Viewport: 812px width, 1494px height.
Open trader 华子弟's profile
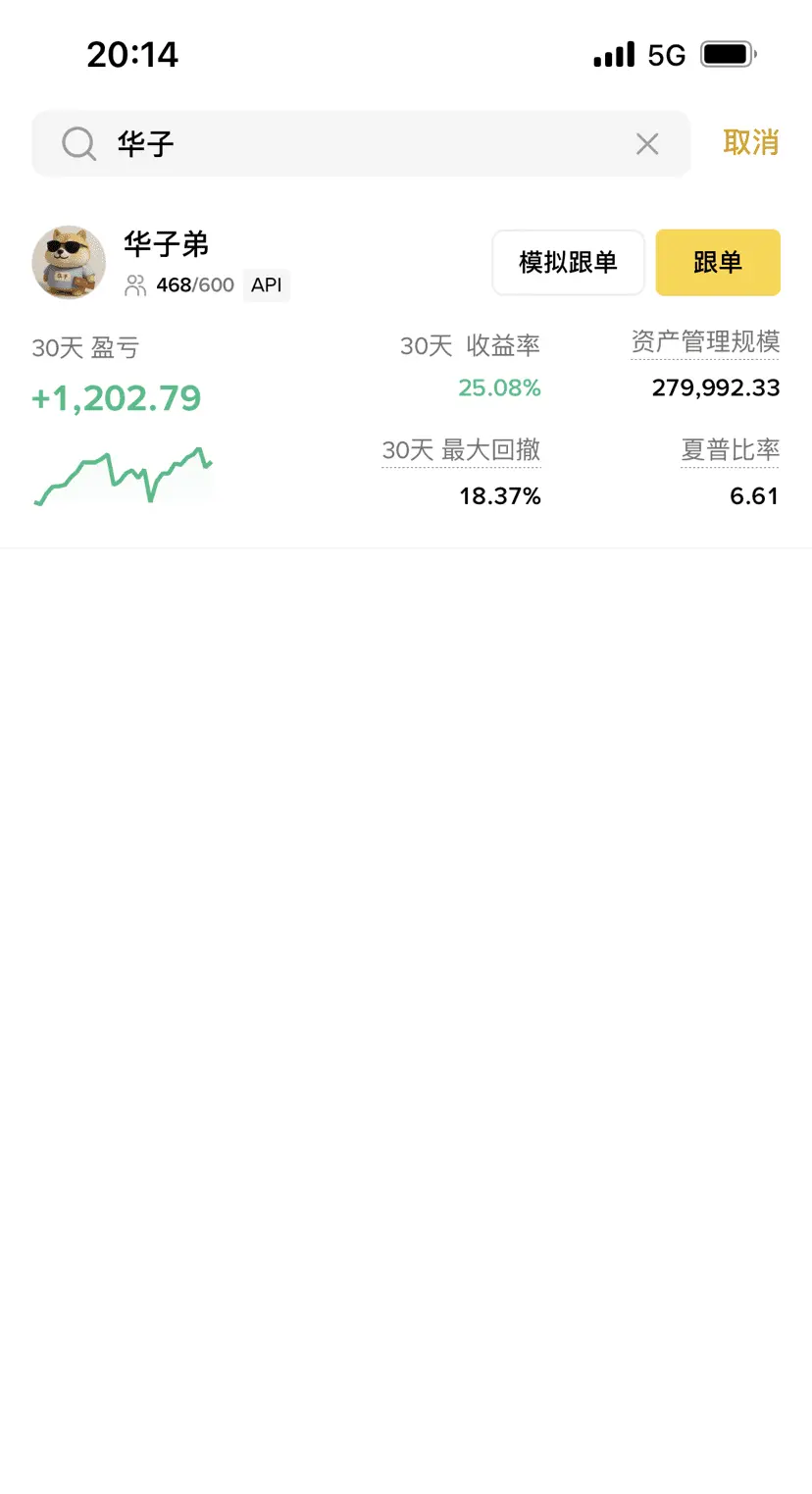pyautogui.click(x=166, y=244)
